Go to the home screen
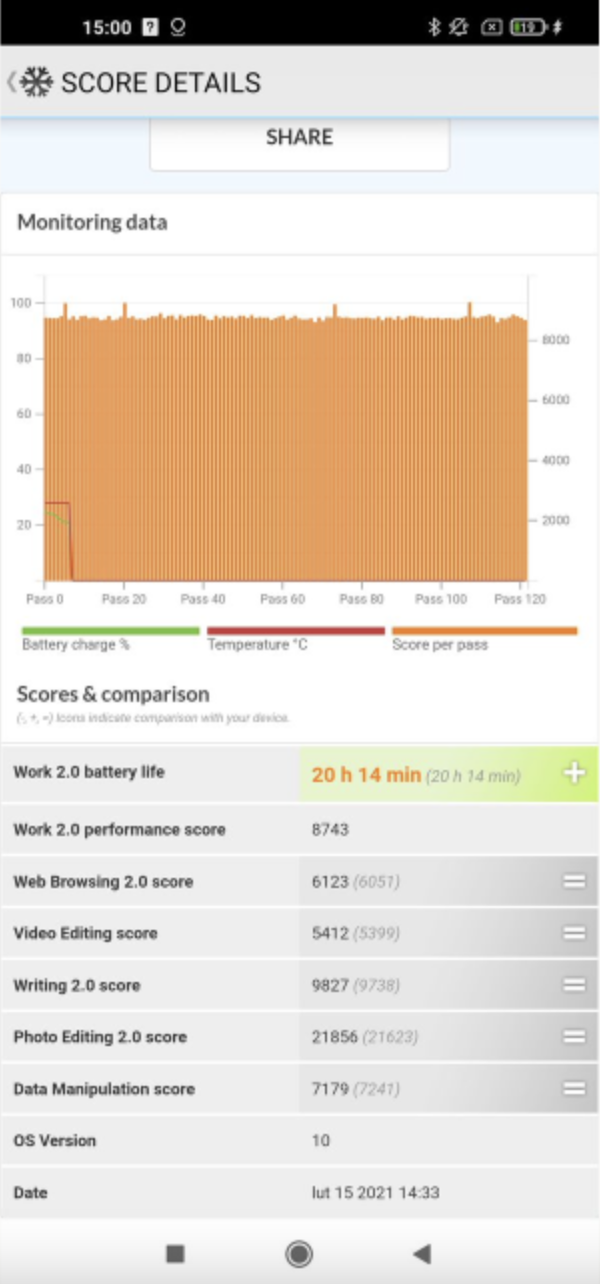Viewport: 600px width, 1284px height. coord(298,1253)
